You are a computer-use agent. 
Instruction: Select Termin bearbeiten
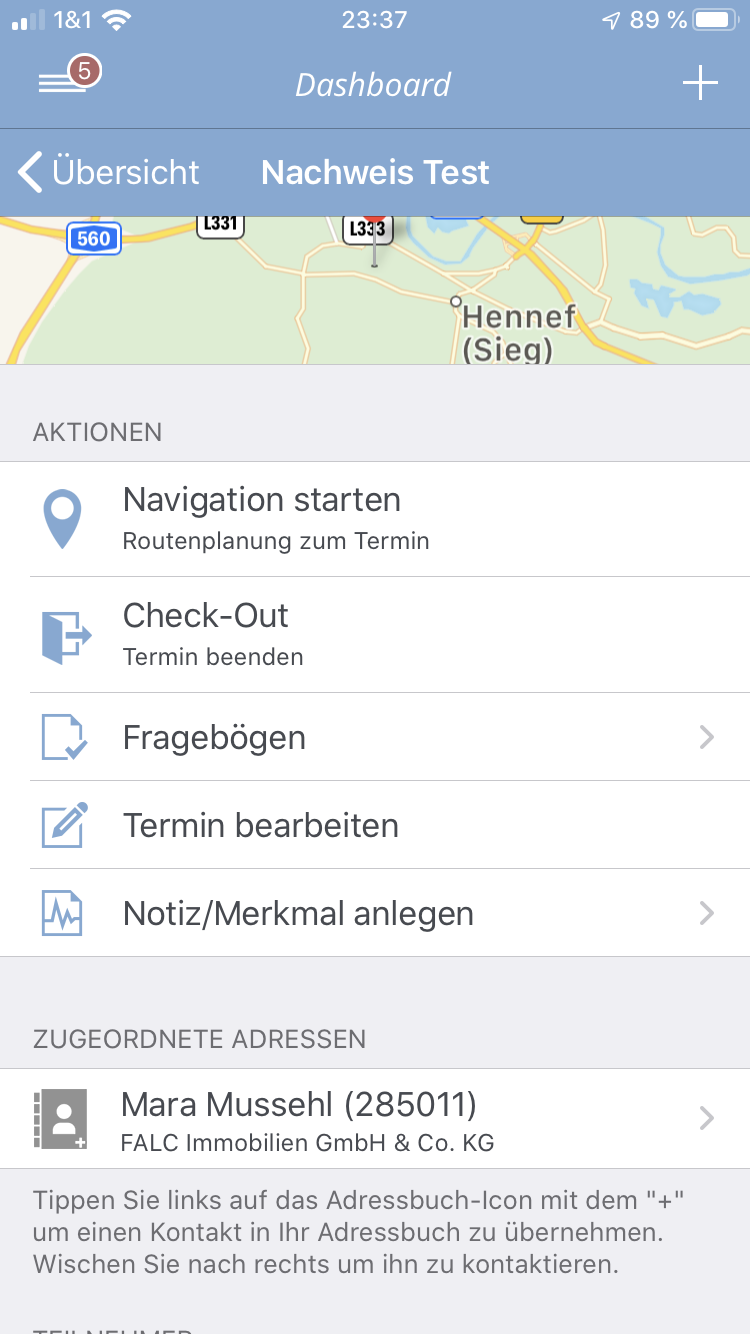[x=375, y=825]
